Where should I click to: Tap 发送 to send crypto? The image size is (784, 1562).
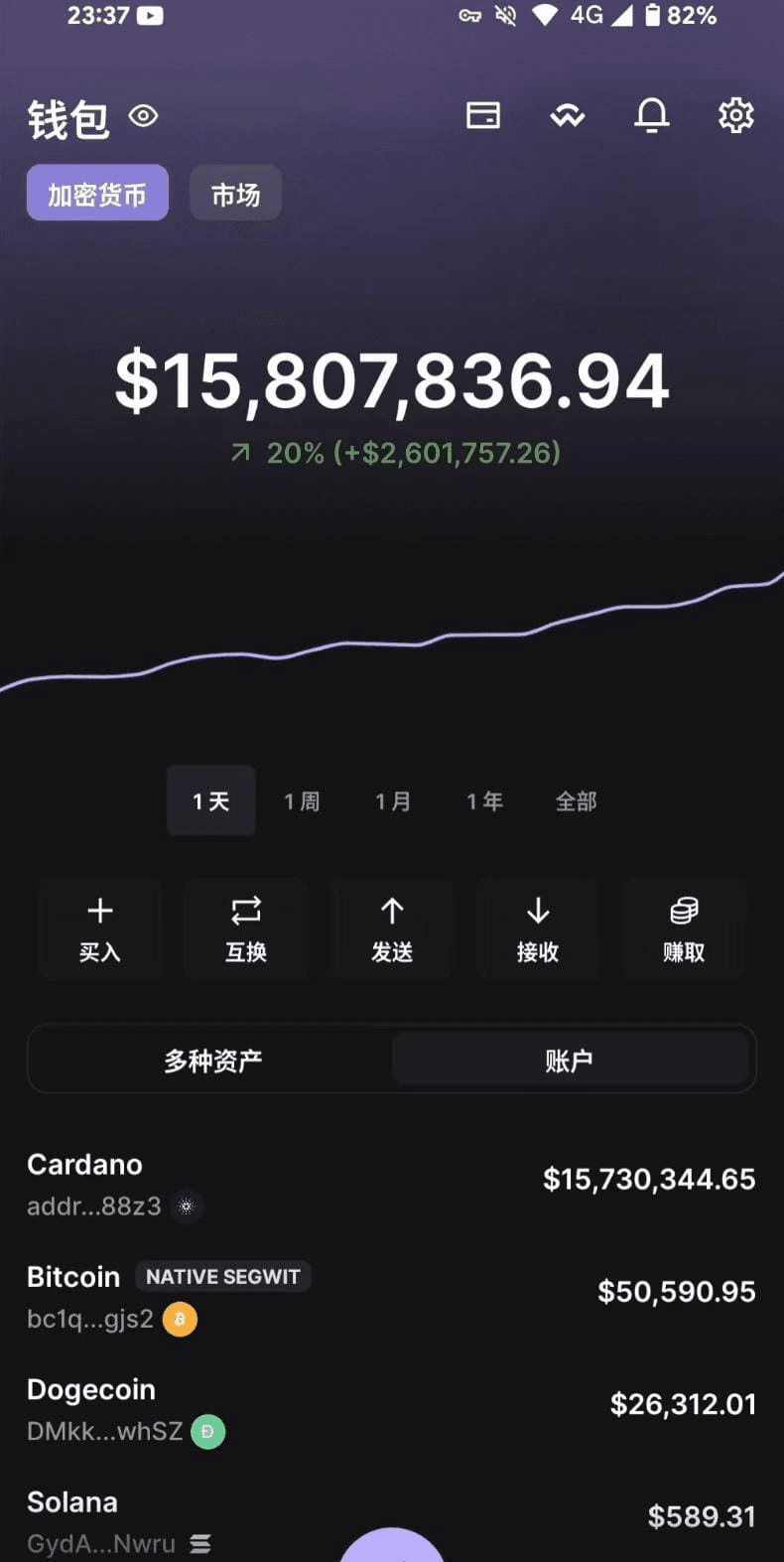pyautogui.click(x=392, y=929)
